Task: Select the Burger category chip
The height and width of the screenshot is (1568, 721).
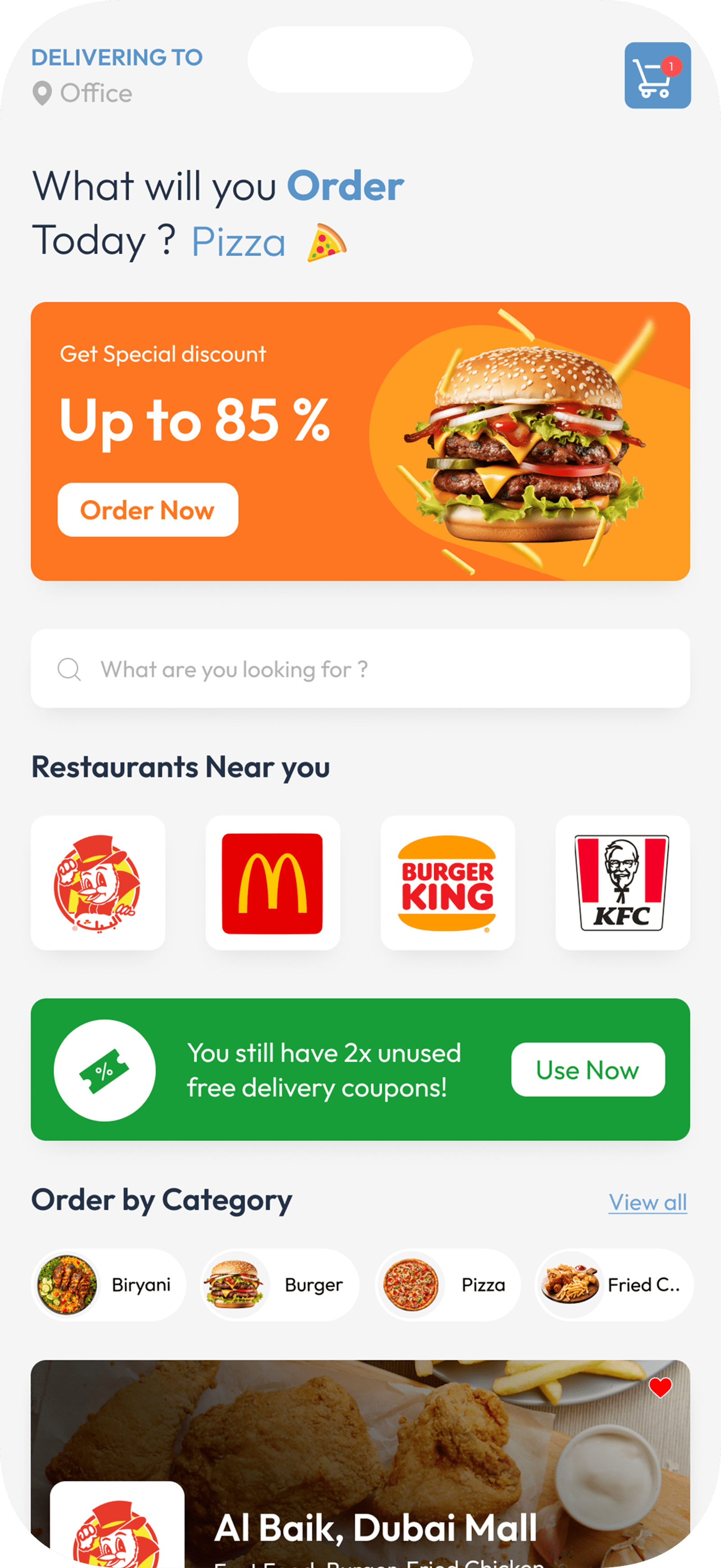Action: click(x=279, y=1285)
